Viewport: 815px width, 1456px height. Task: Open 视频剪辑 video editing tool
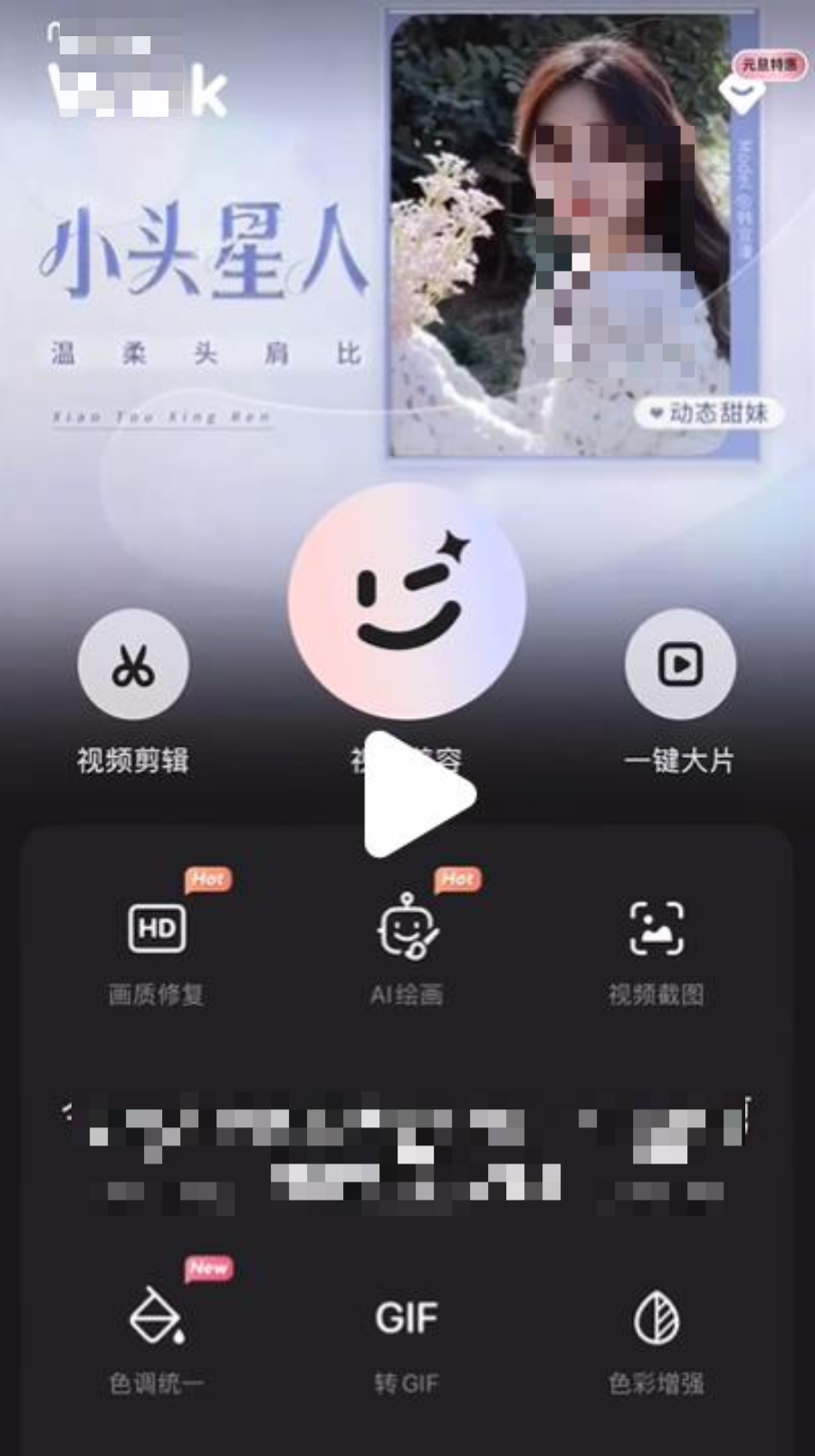click(x=133, y=666)
